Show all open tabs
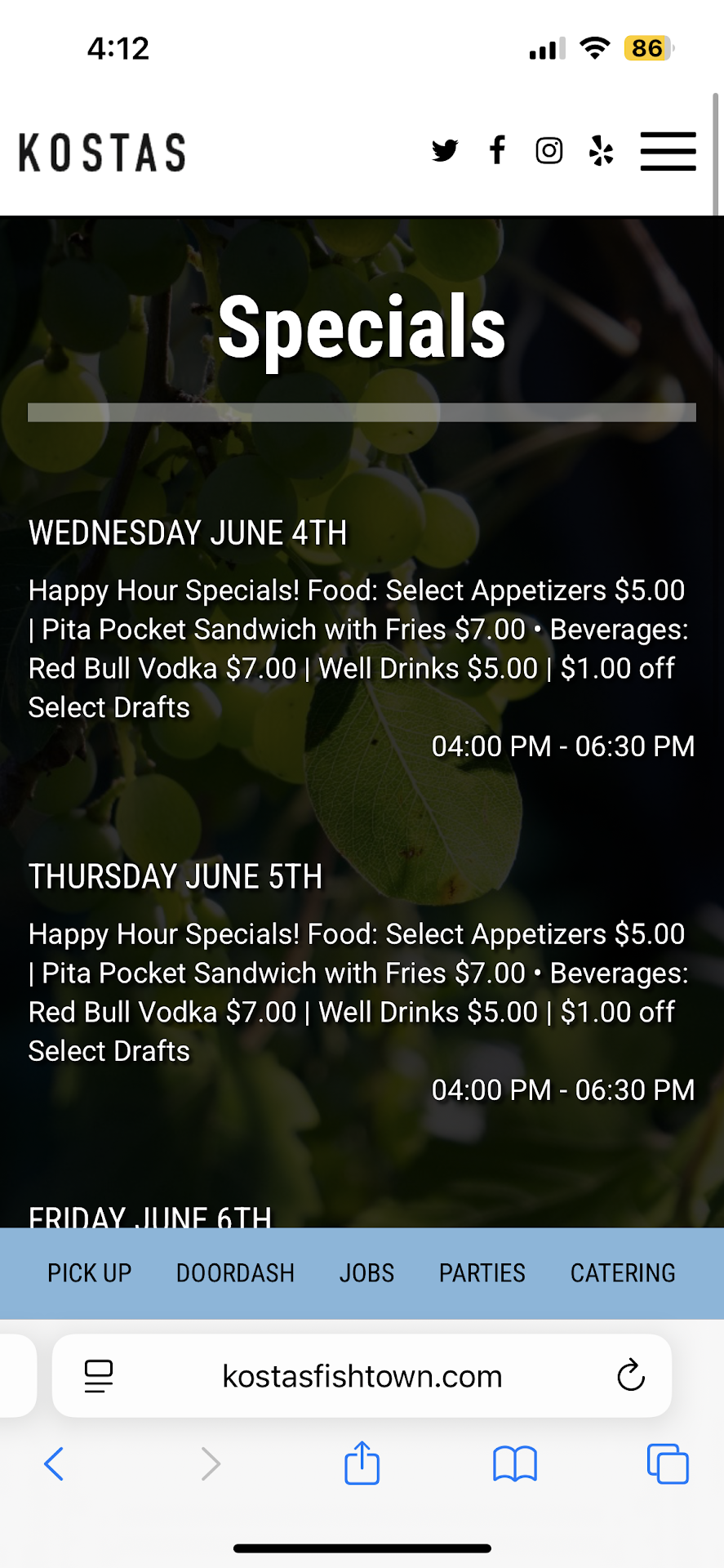Viewport: 724px width, 1568px height. point(668,1463)
